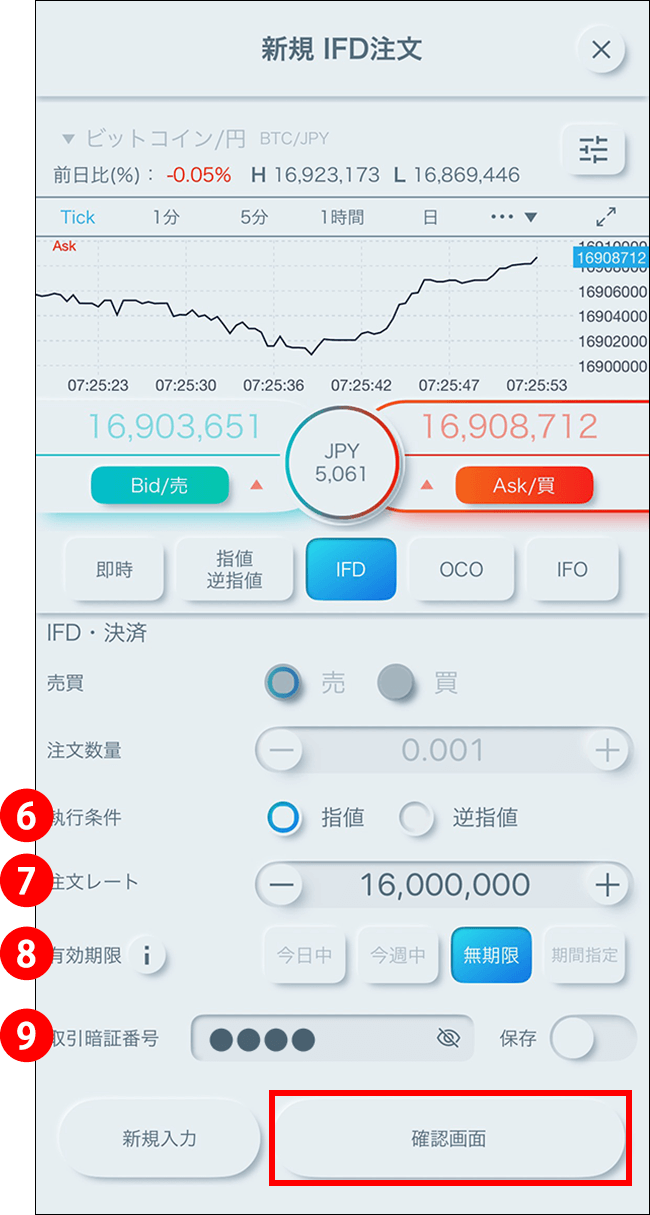Proceed to 確認画面
650x1215 pixels.
point(449,1139)
